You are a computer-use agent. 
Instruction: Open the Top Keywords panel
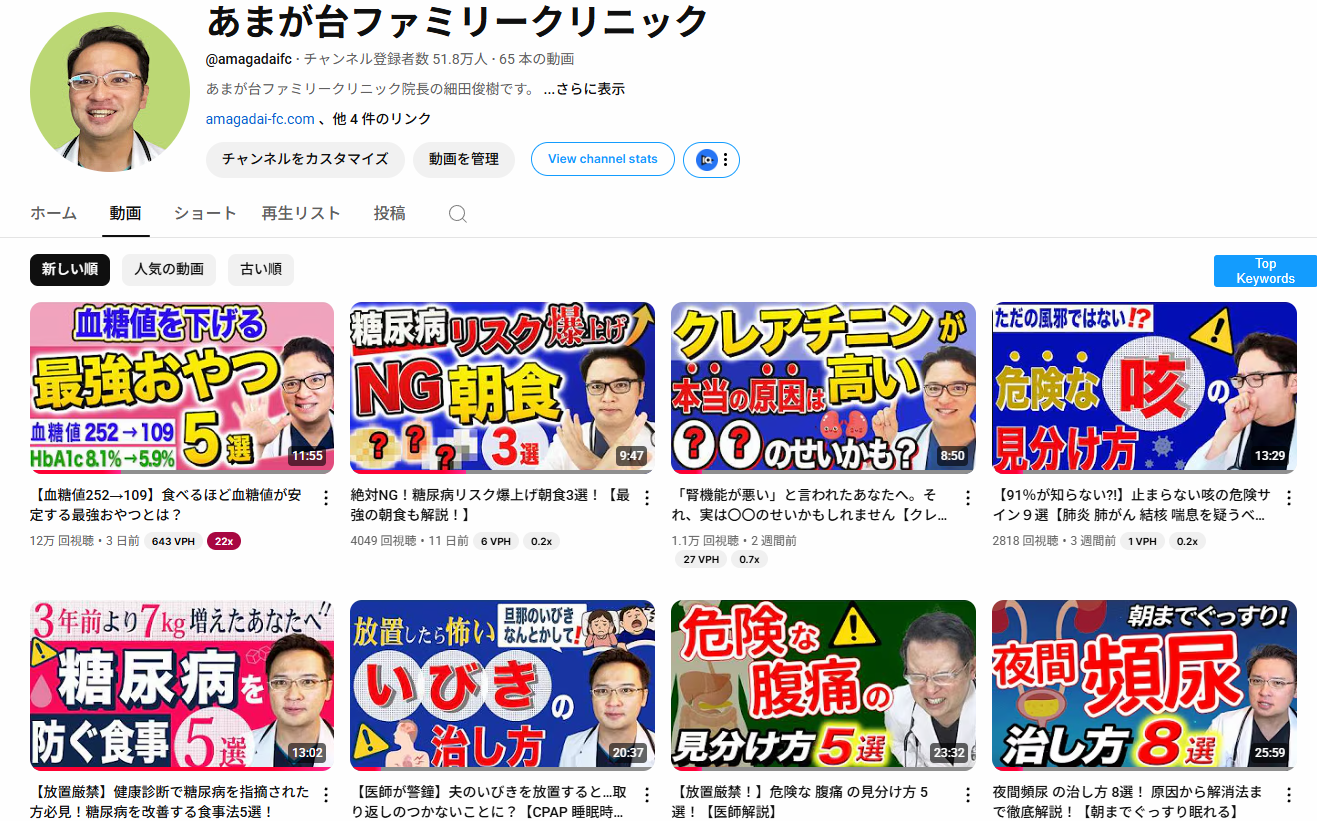pos(1265,271)
